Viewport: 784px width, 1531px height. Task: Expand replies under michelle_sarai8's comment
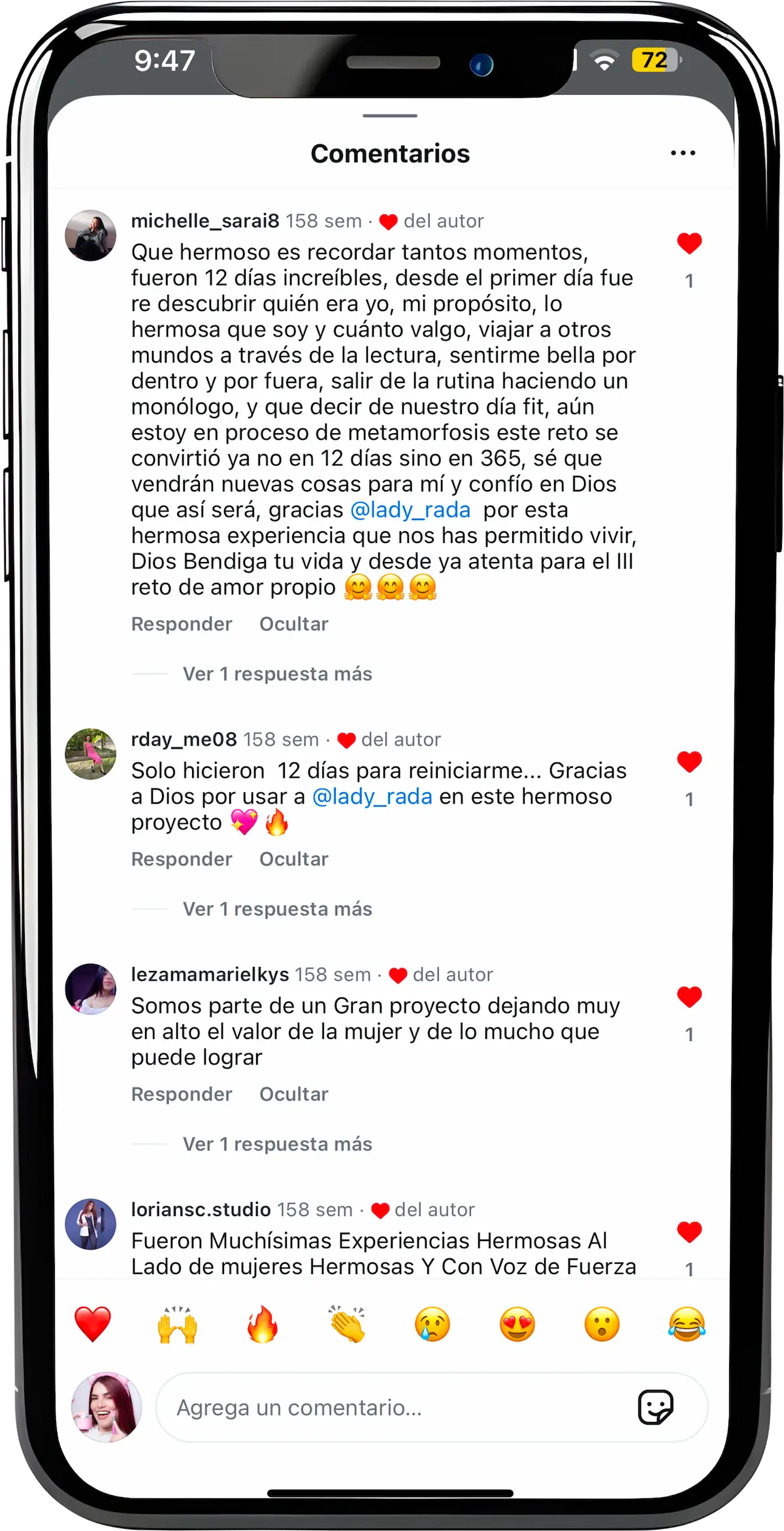277,674
